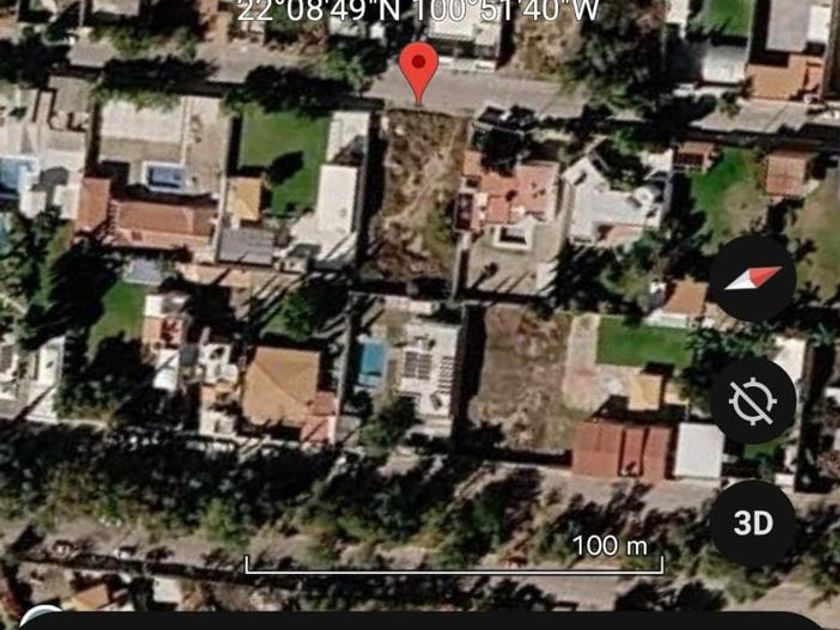Tap the compass to reset map orientation

[x=753, y=279]
